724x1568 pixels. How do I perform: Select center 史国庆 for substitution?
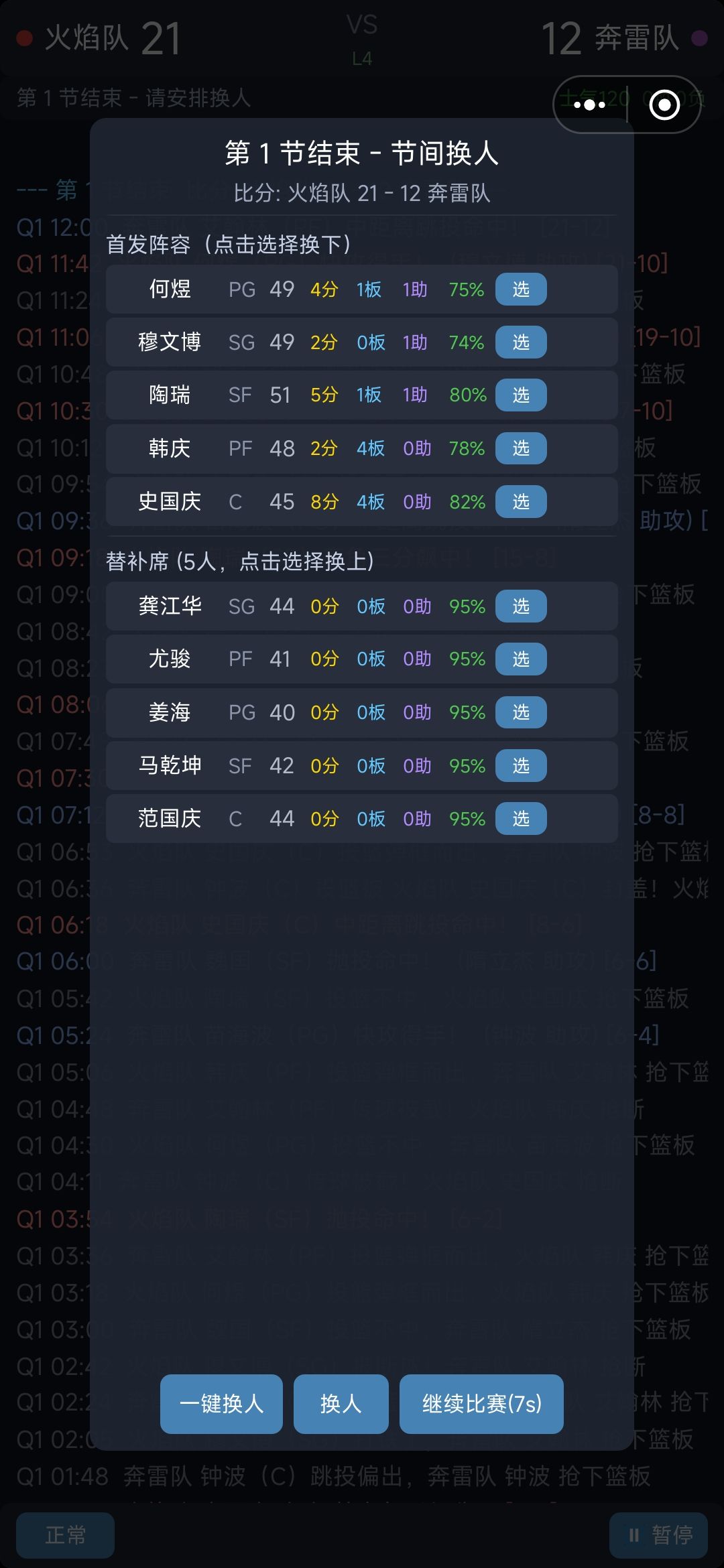[521, 502]
